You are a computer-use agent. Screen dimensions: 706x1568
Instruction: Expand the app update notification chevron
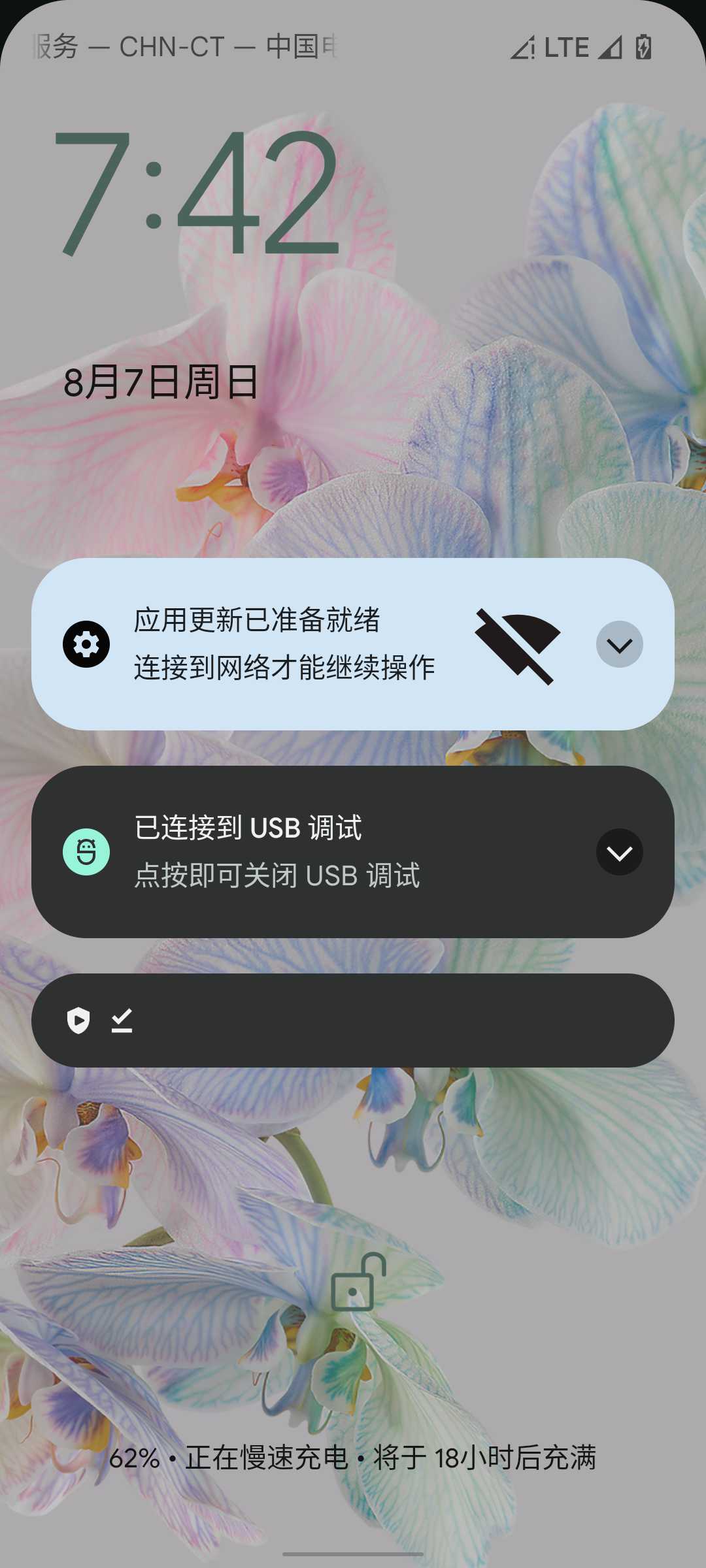pyautogui.click(x=619, y=645)
